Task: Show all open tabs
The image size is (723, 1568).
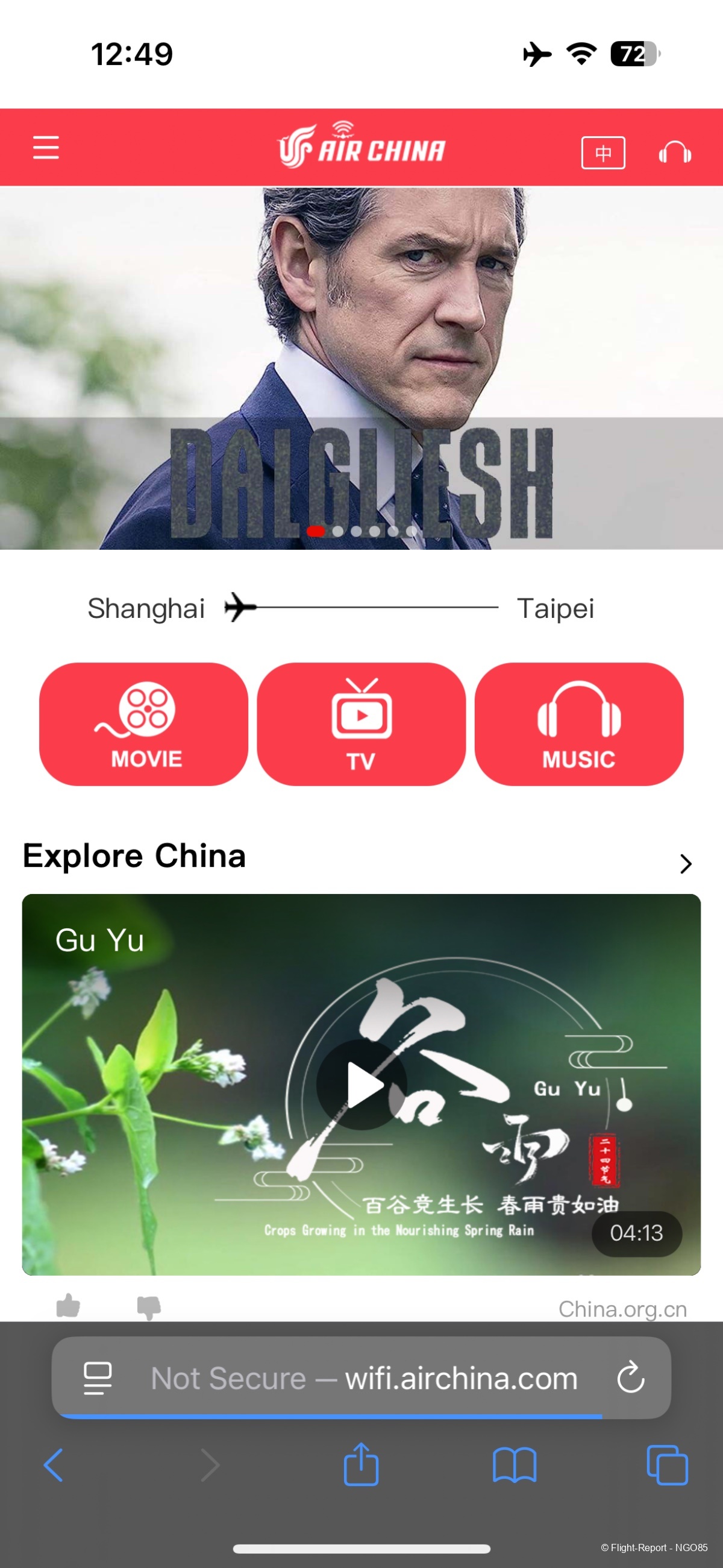Action: pyautogui.click(x=667, y=1464)
